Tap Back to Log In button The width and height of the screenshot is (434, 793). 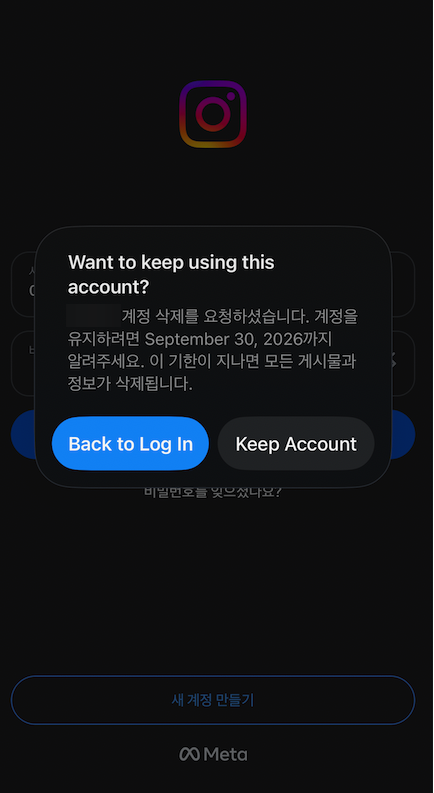click(x=130, y=444)
